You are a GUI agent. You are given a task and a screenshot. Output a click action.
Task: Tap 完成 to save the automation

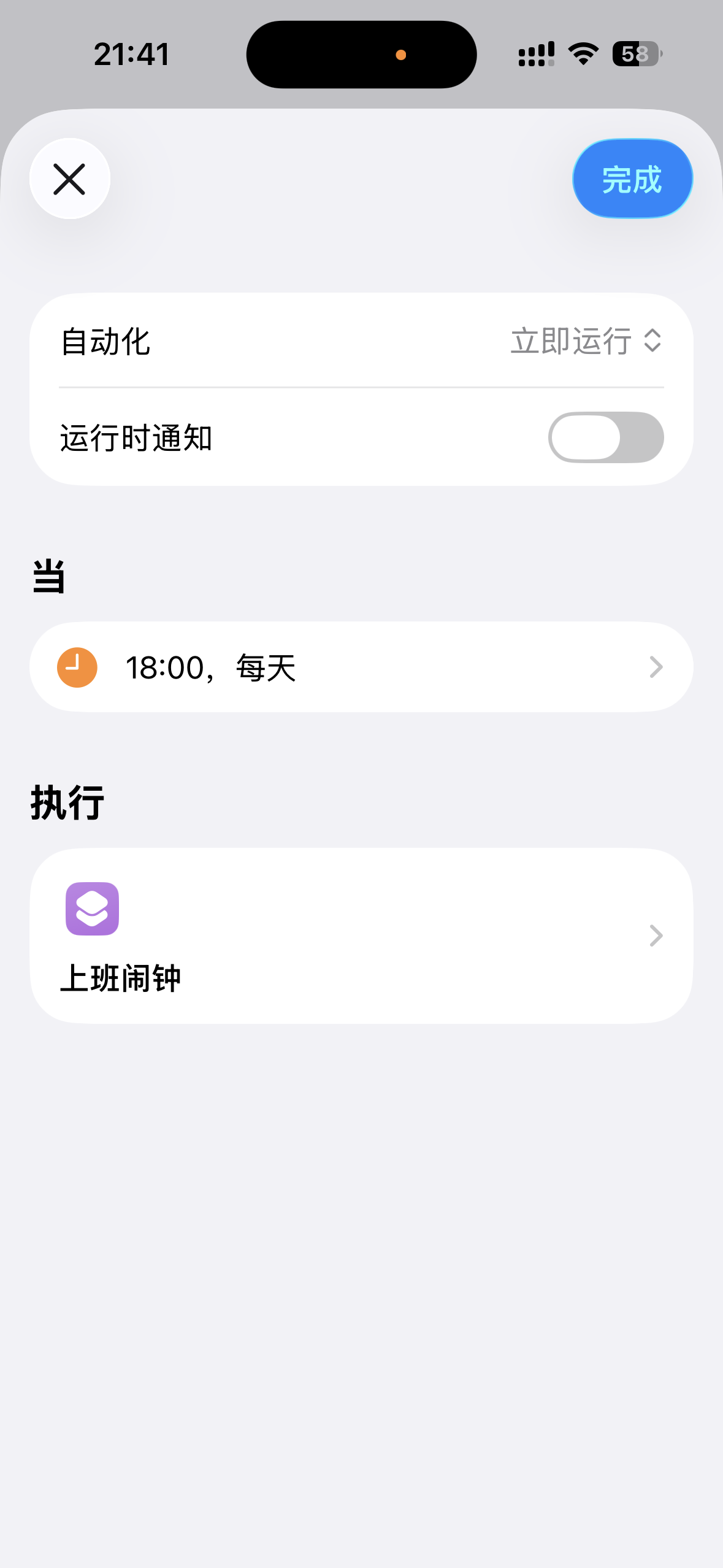pyautogui.click(x=632, y=179)
